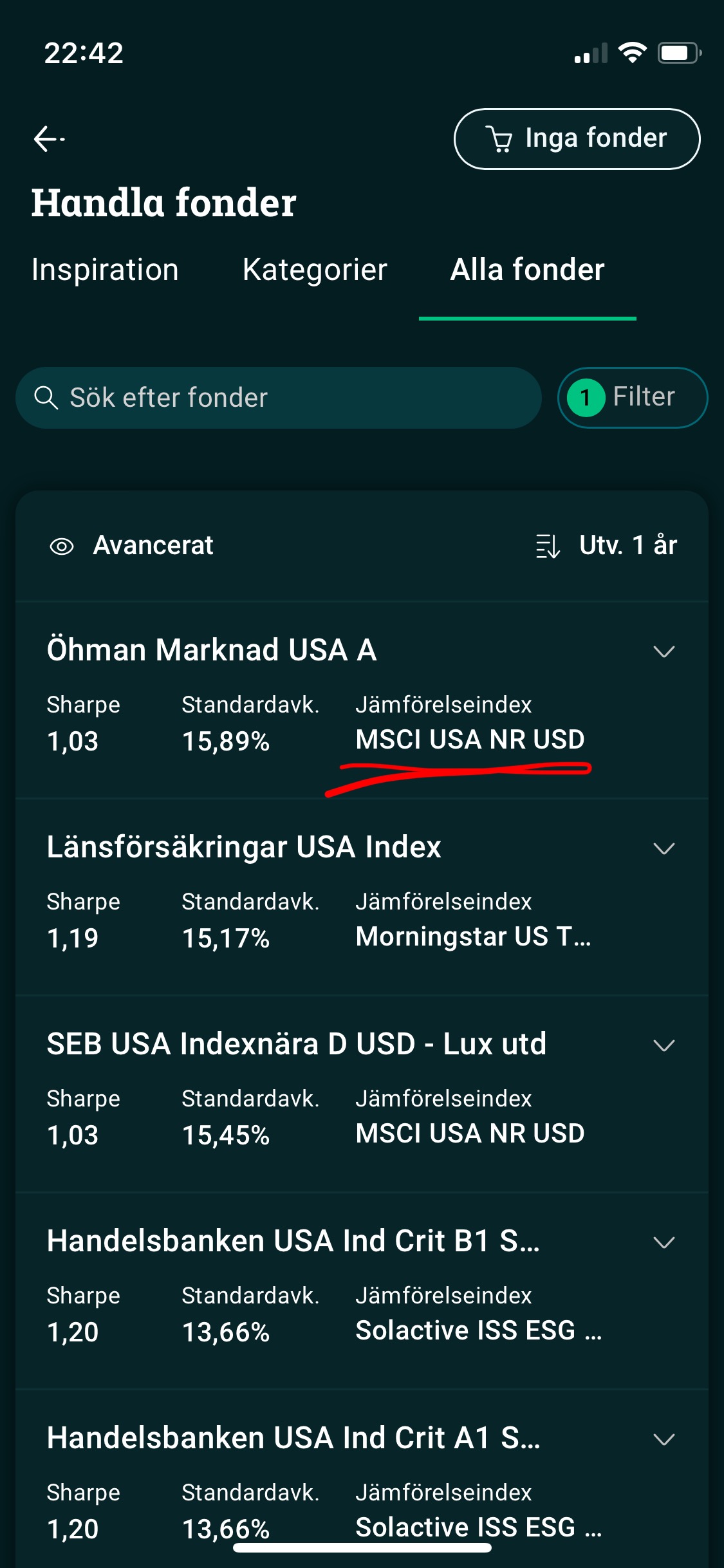Image resolution: width=724 pixels, height=1568 pixels.
Task: Expand Handelsbanken USA Ind Crit B1 details
Action: pos(664,1242)
